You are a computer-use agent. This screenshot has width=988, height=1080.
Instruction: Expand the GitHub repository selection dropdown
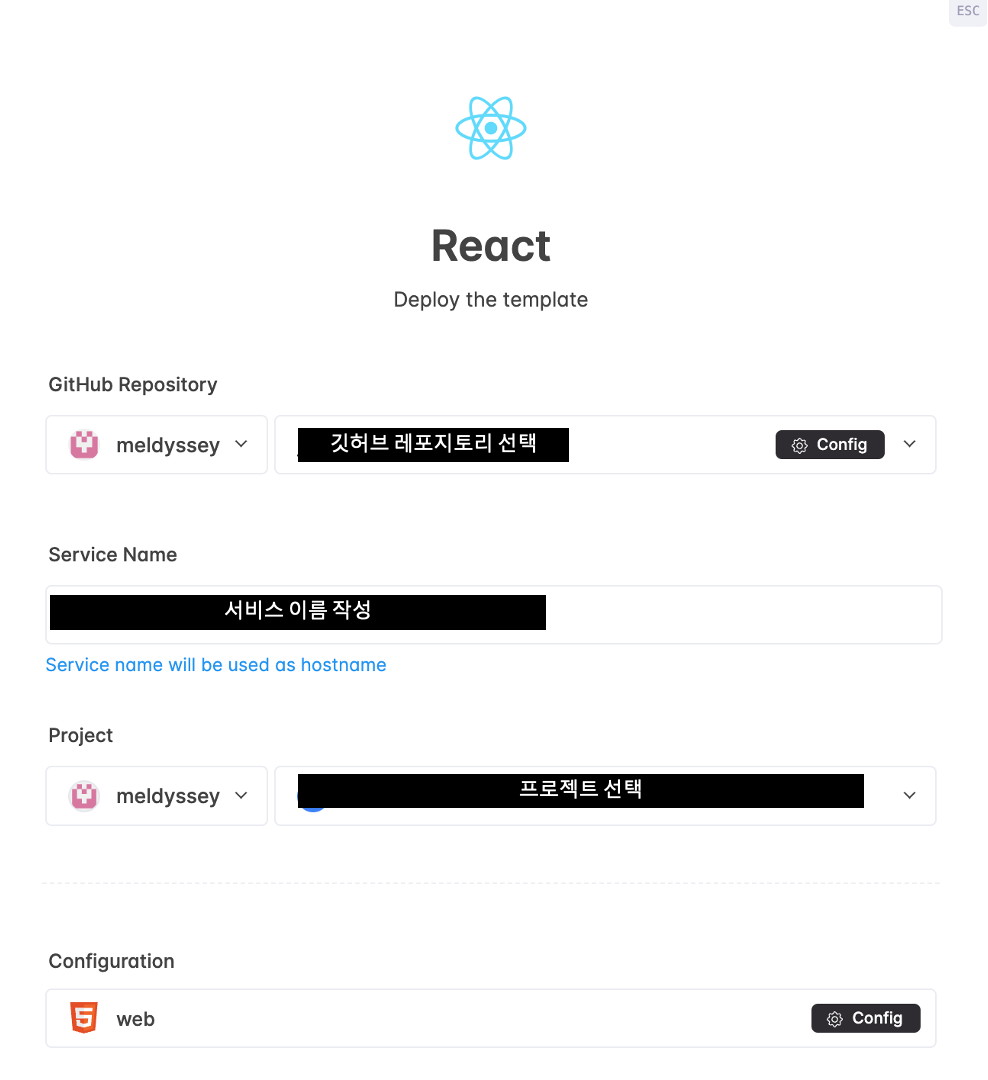(x=908, y=444)
